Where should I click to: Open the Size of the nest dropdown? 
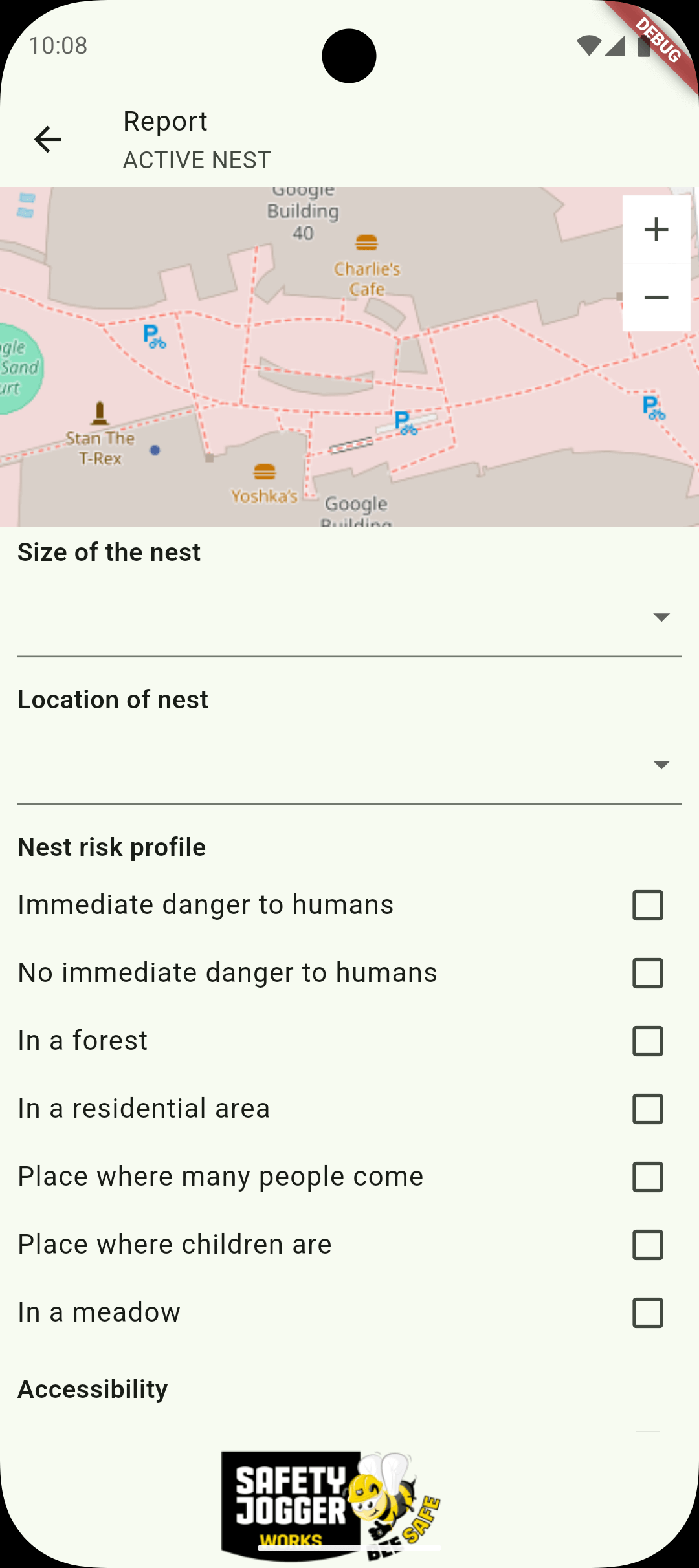pos(349,617)
